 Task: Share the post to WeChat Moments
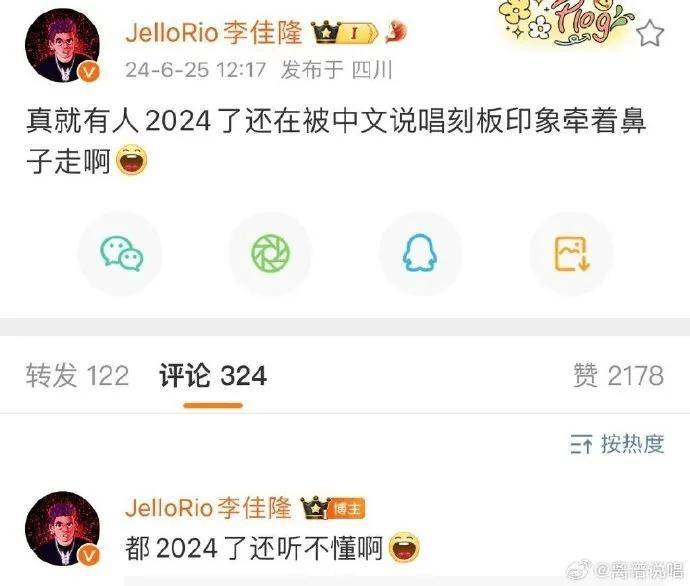point(270,254)
